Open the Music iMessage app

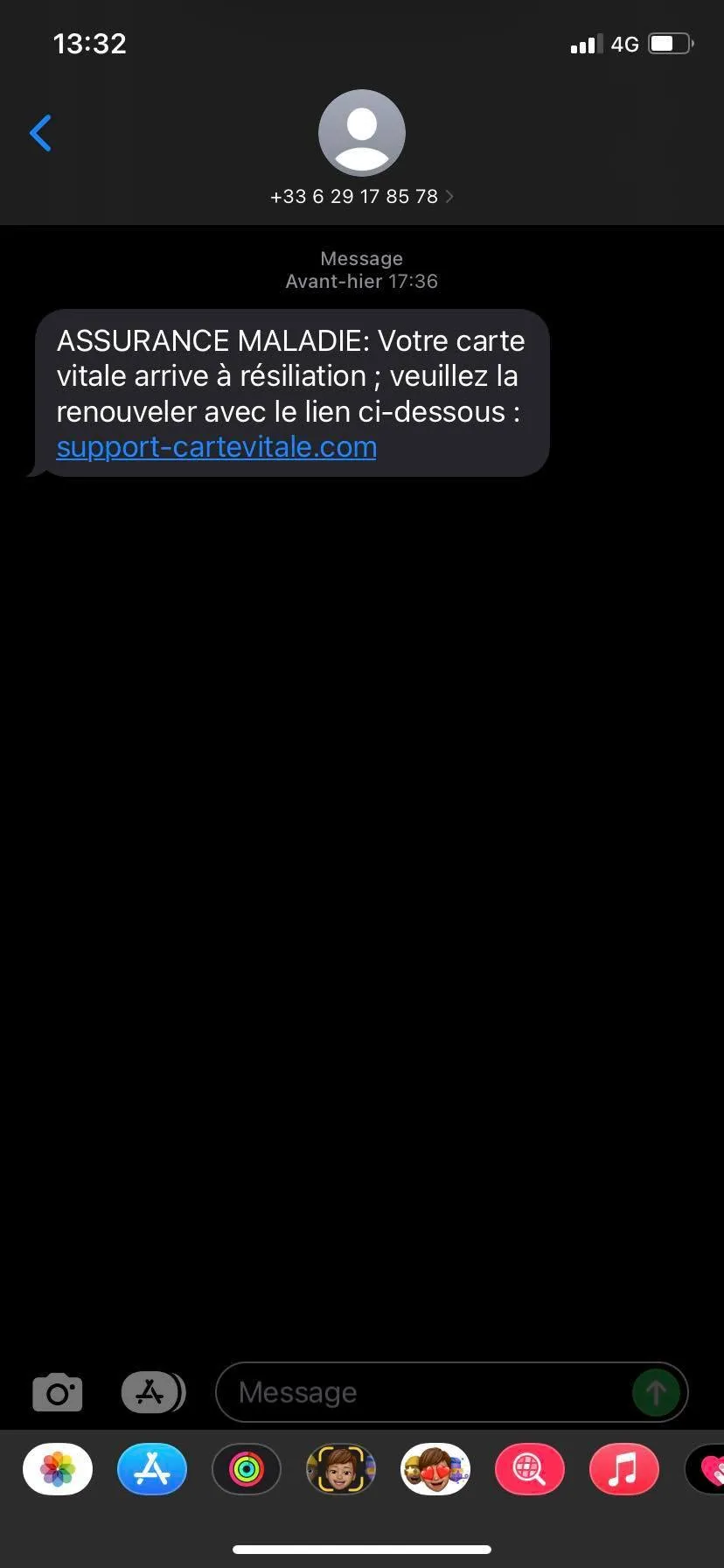click(x=623, y=1469)
